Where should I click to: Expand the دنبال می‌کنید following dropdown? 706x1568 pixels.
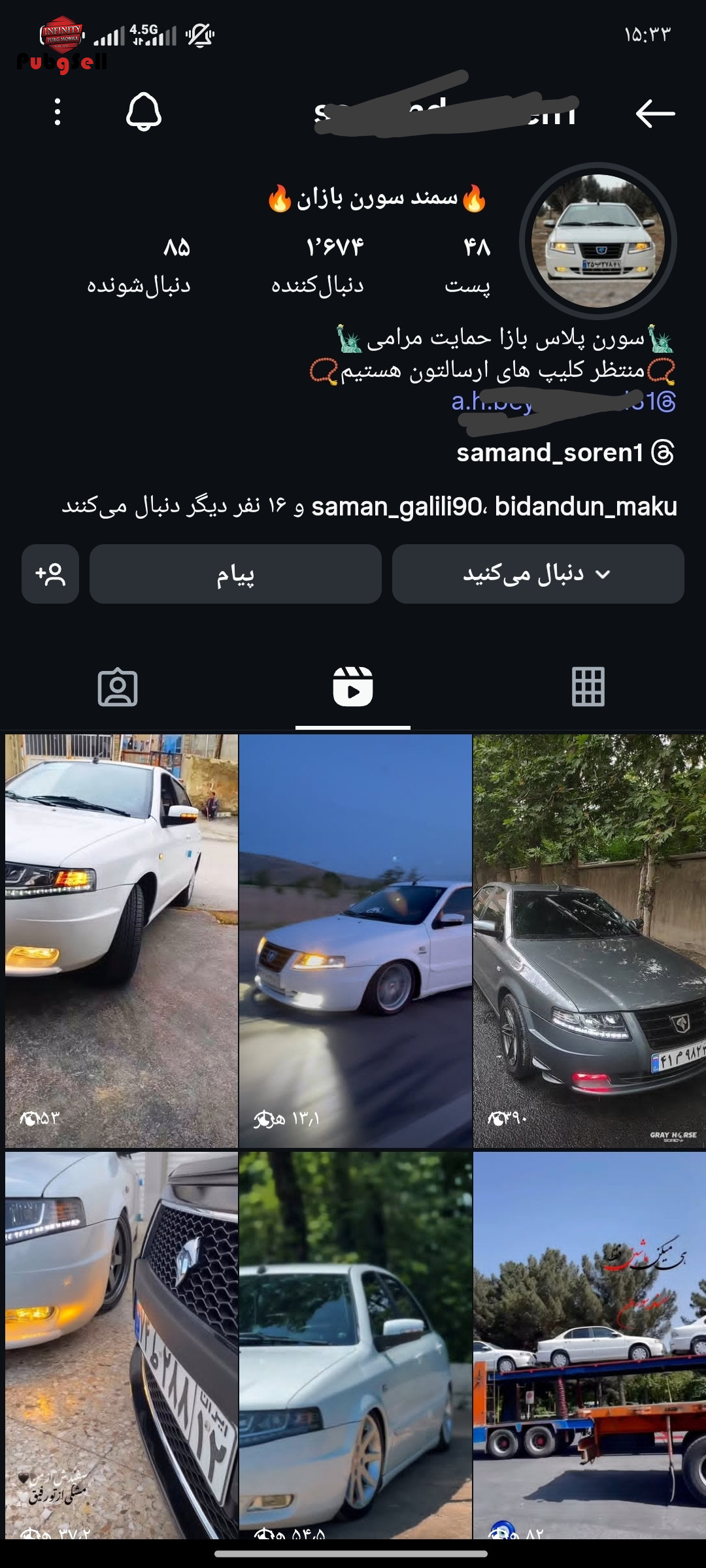538,574
